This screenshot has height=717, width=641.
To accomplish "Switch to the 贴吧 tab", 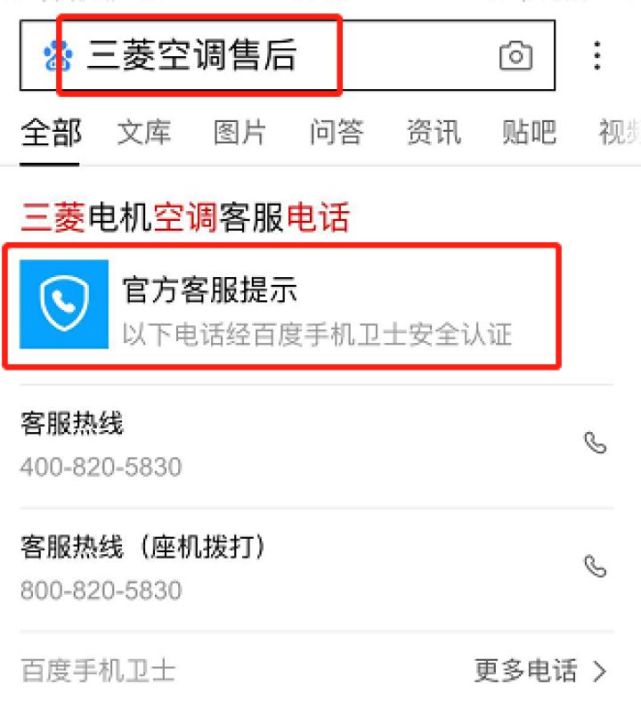I will point(529,132).
